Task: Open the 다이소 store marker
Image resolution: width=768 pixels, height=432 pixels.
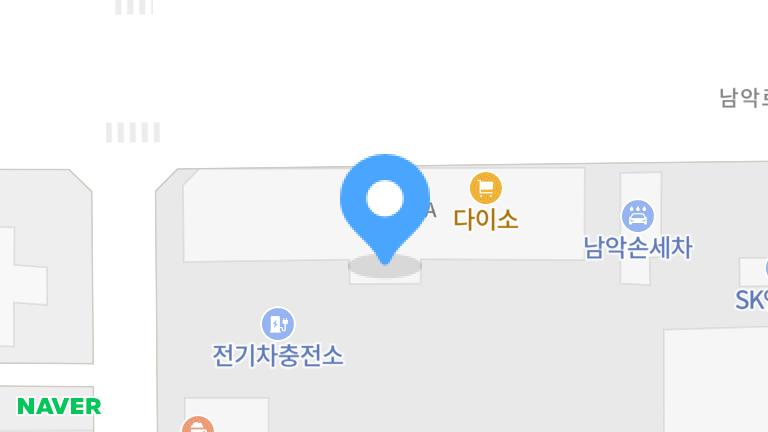Action: (x=486, y=188)
